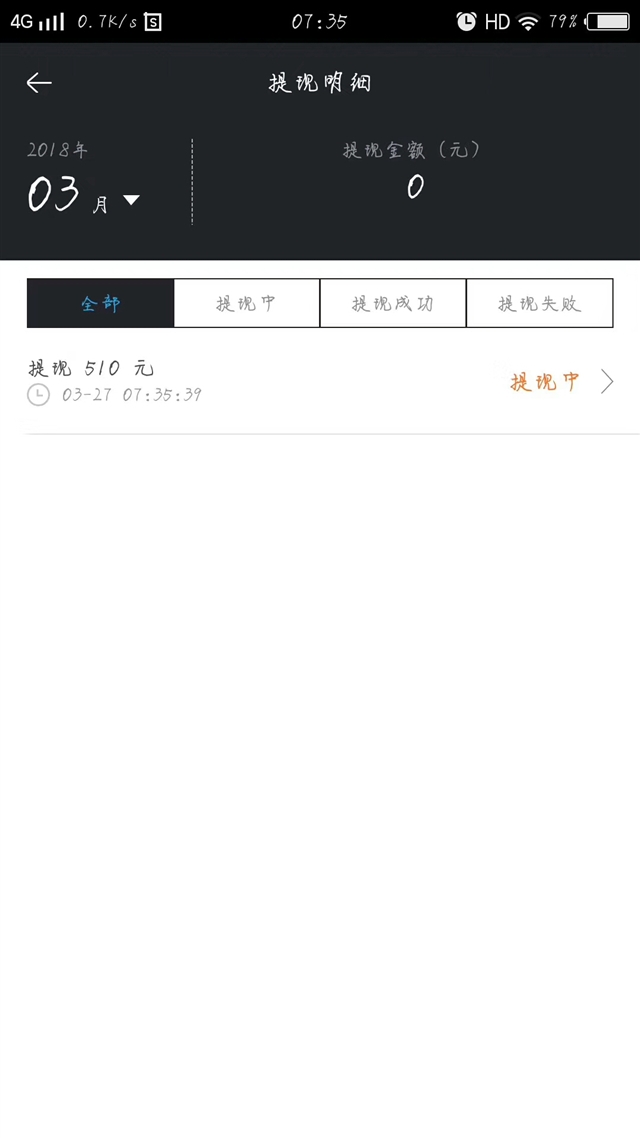
Task: Switch to the 提现中 filter tab
Action: tap(247, 303)
